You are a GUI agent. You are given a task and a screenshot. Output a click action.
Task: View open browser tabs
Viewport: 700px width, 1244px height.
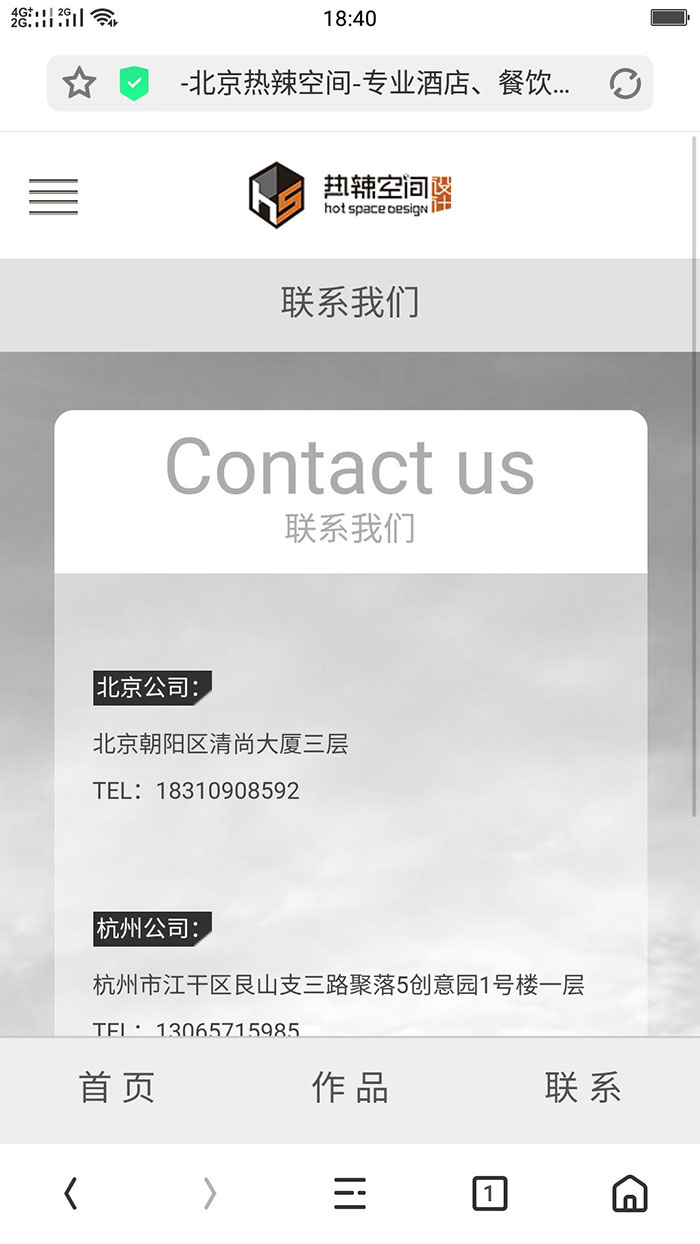489,1193
